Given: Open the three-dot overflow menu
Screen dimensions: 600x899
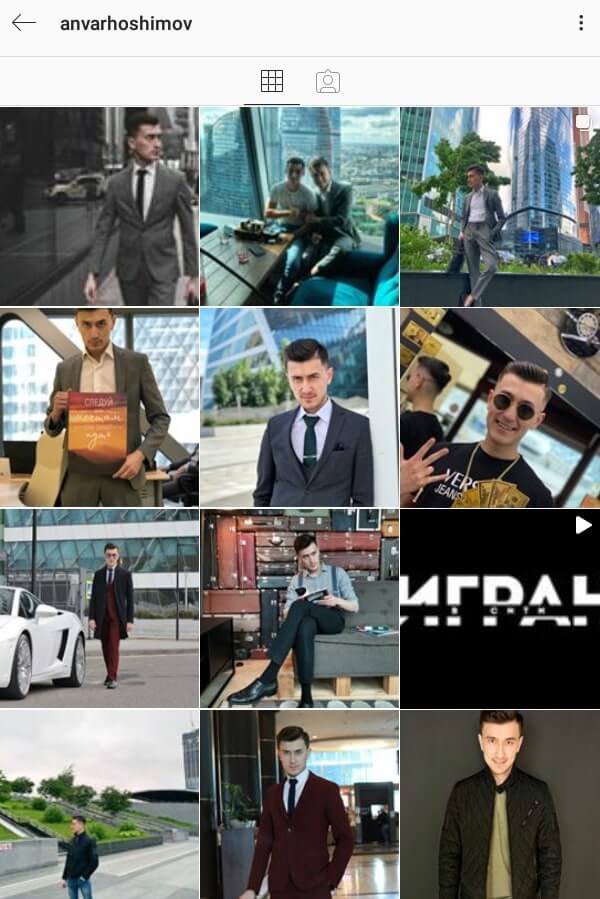Looking at the screenshot, I should tap(580, 23).
